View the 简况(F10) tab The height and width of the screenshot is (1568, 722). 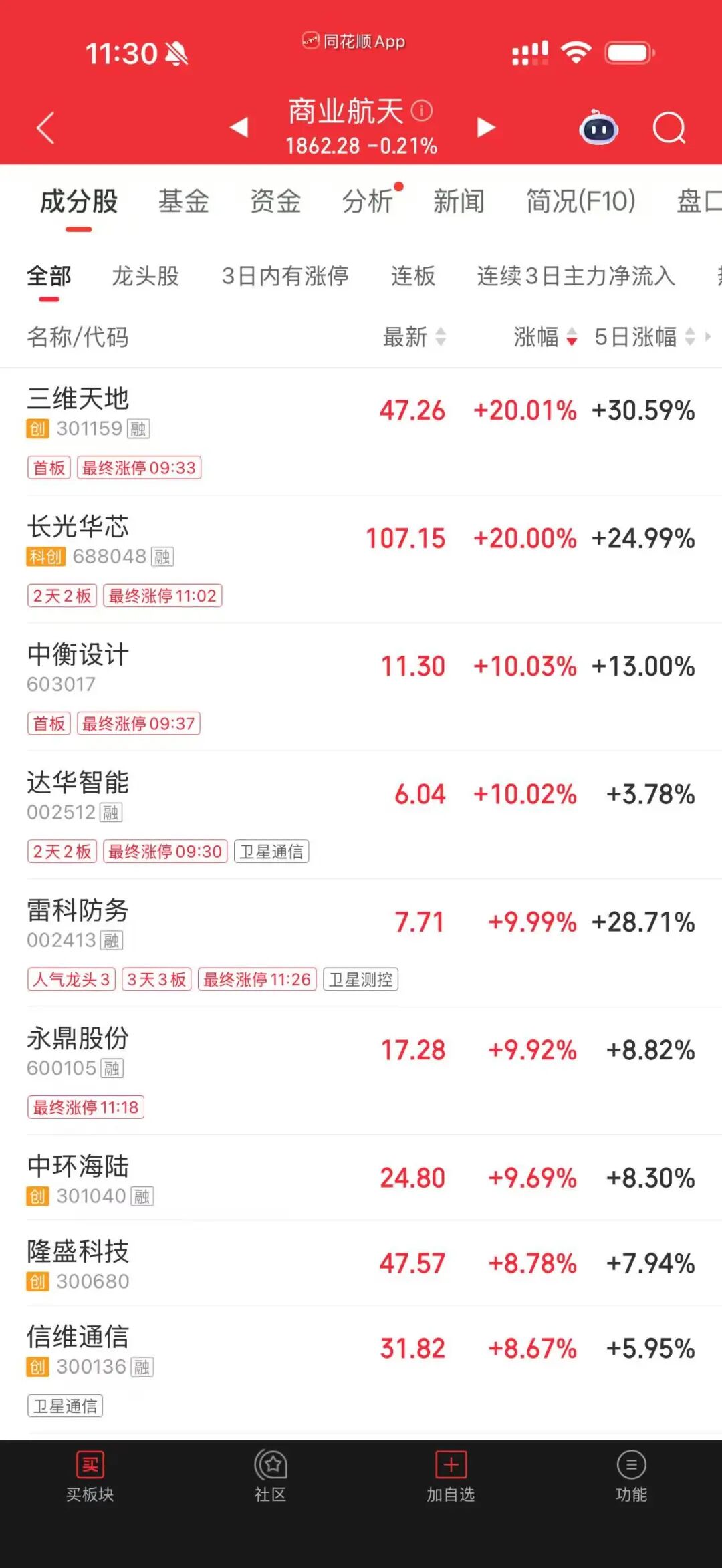(x=580, y=201)
